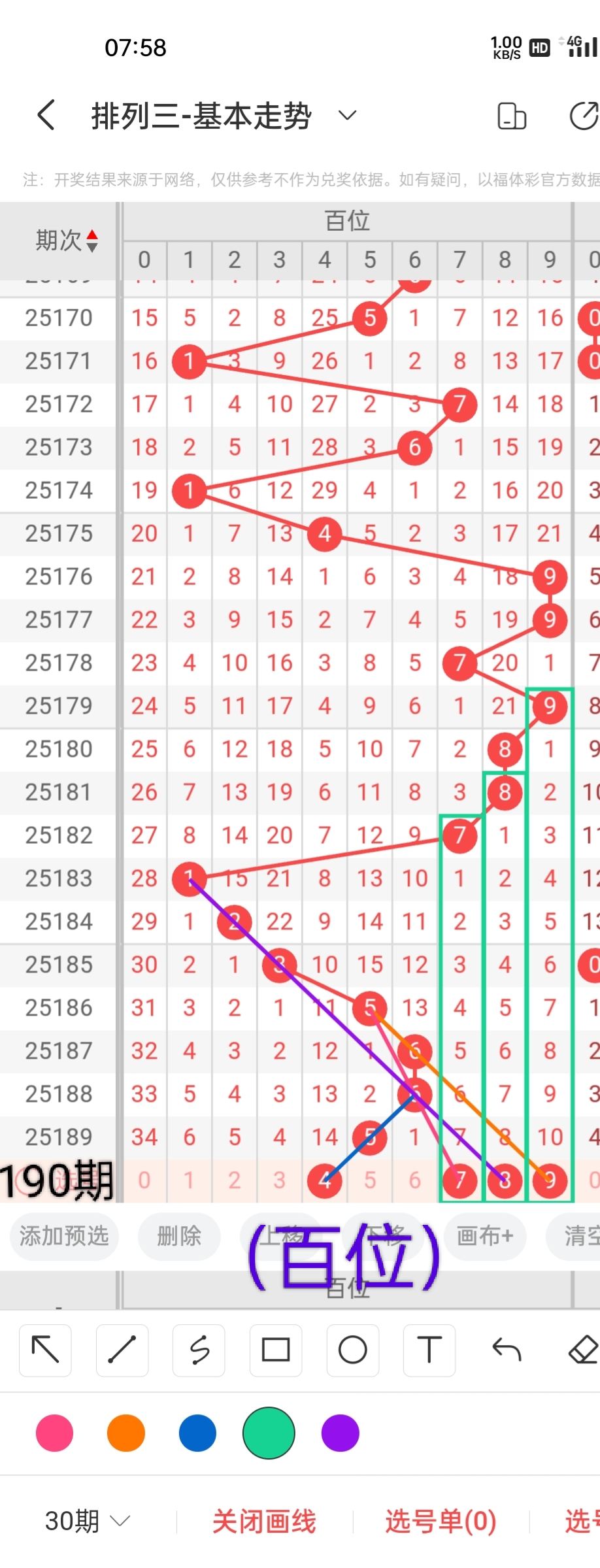Viewport: 600px width, 1568px height.
Task: Open the 30期 period dropdown
Action: click(88, 1521)
